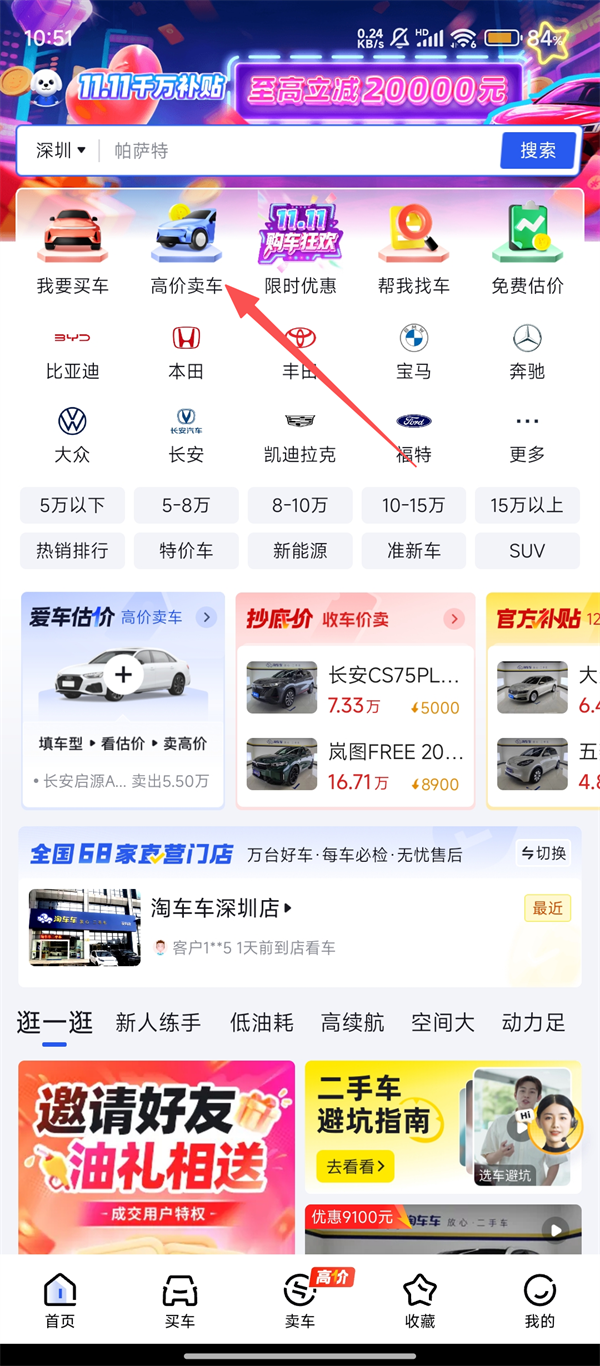Switch to the 低油耗 tab

tap(261, 1023)
